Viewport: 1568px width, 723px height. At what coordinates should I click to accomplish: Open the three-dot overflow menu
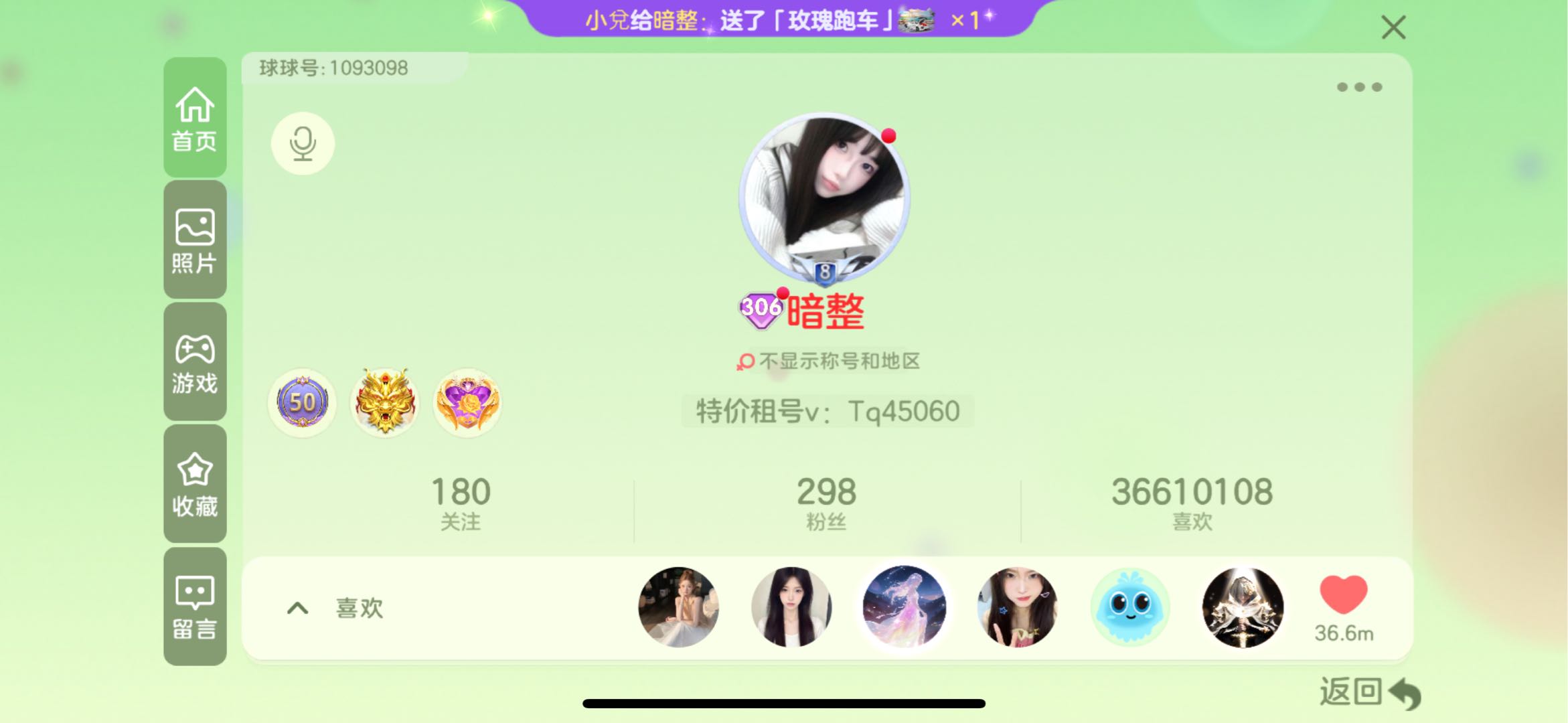pos(1358,87)
